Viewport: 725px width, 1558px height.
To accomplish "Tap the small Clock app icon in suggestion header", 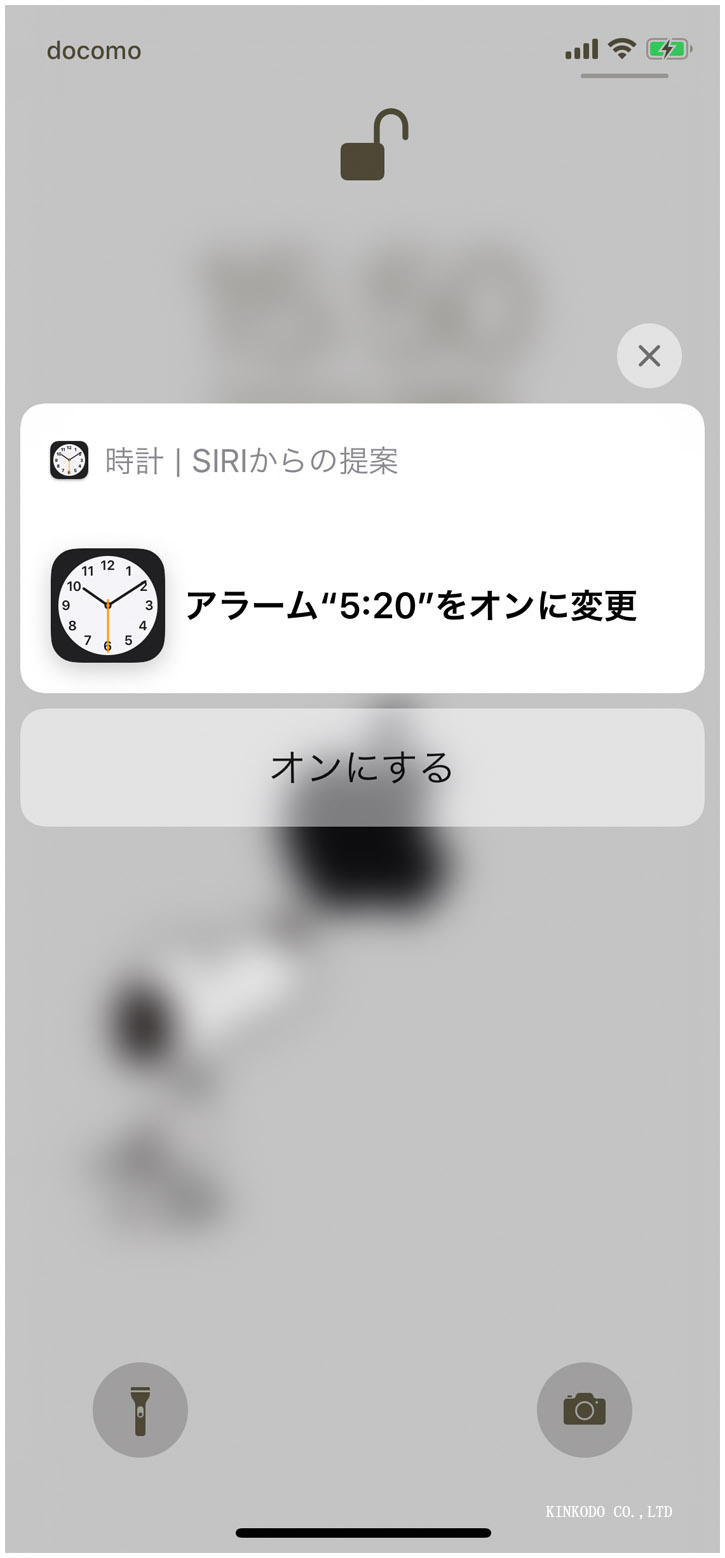I will point(68,460).
